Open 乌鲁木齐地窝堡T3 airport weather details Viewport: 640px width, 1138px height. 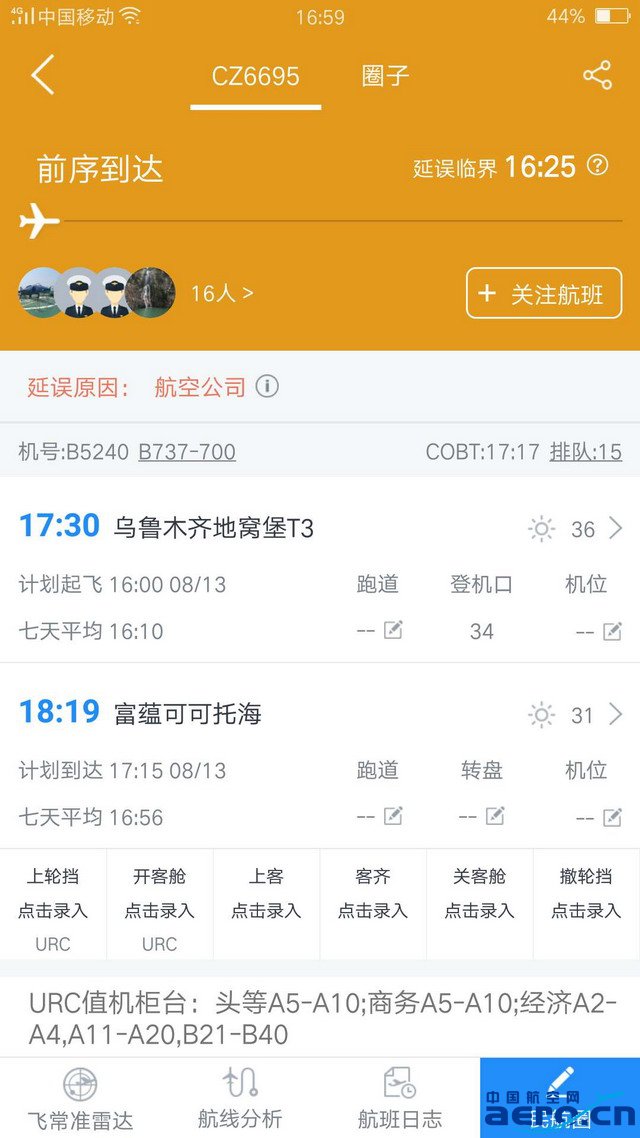[x=575, y=529]
